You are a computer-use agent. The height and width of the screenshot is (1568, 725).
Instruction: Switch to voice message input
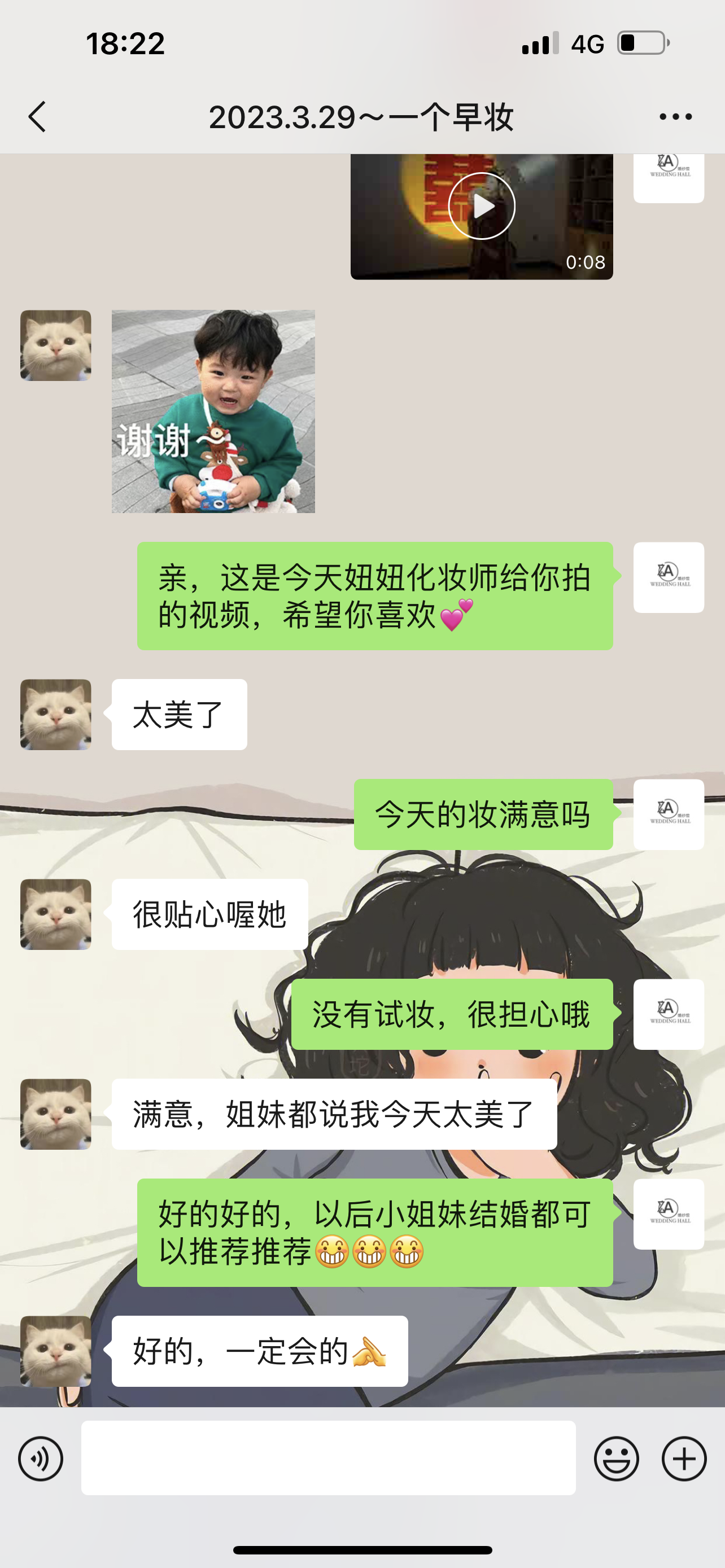click(x=41, y=1458)
